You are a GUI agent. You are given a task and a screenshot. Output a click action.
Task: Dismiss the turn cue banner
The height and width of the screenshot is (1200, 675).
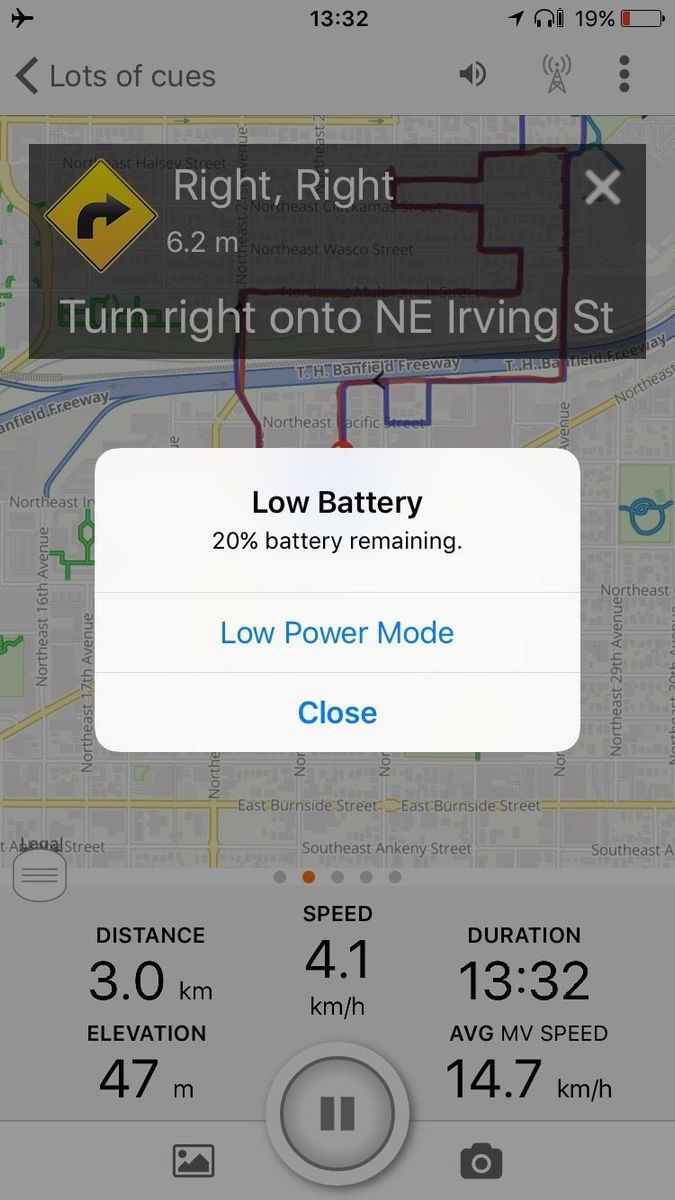pos(602,187)
